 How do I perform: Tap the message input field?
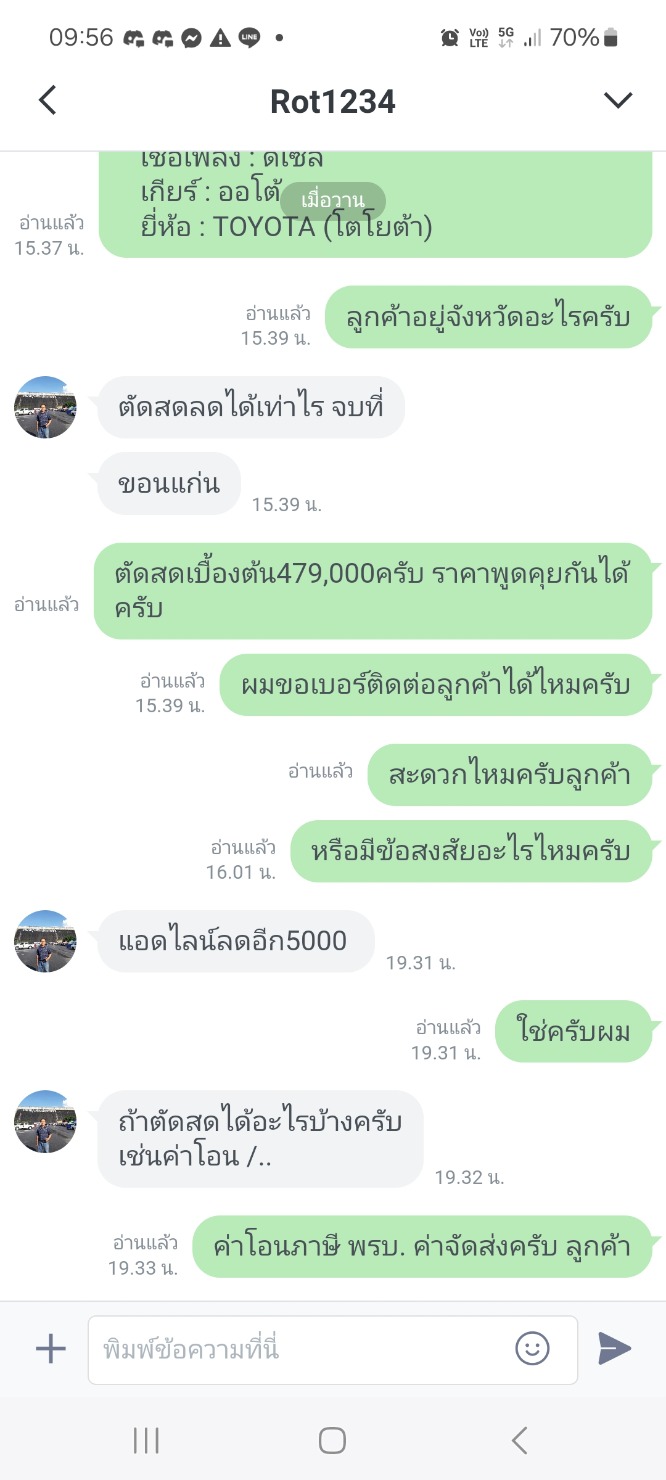click(300, 1349)
